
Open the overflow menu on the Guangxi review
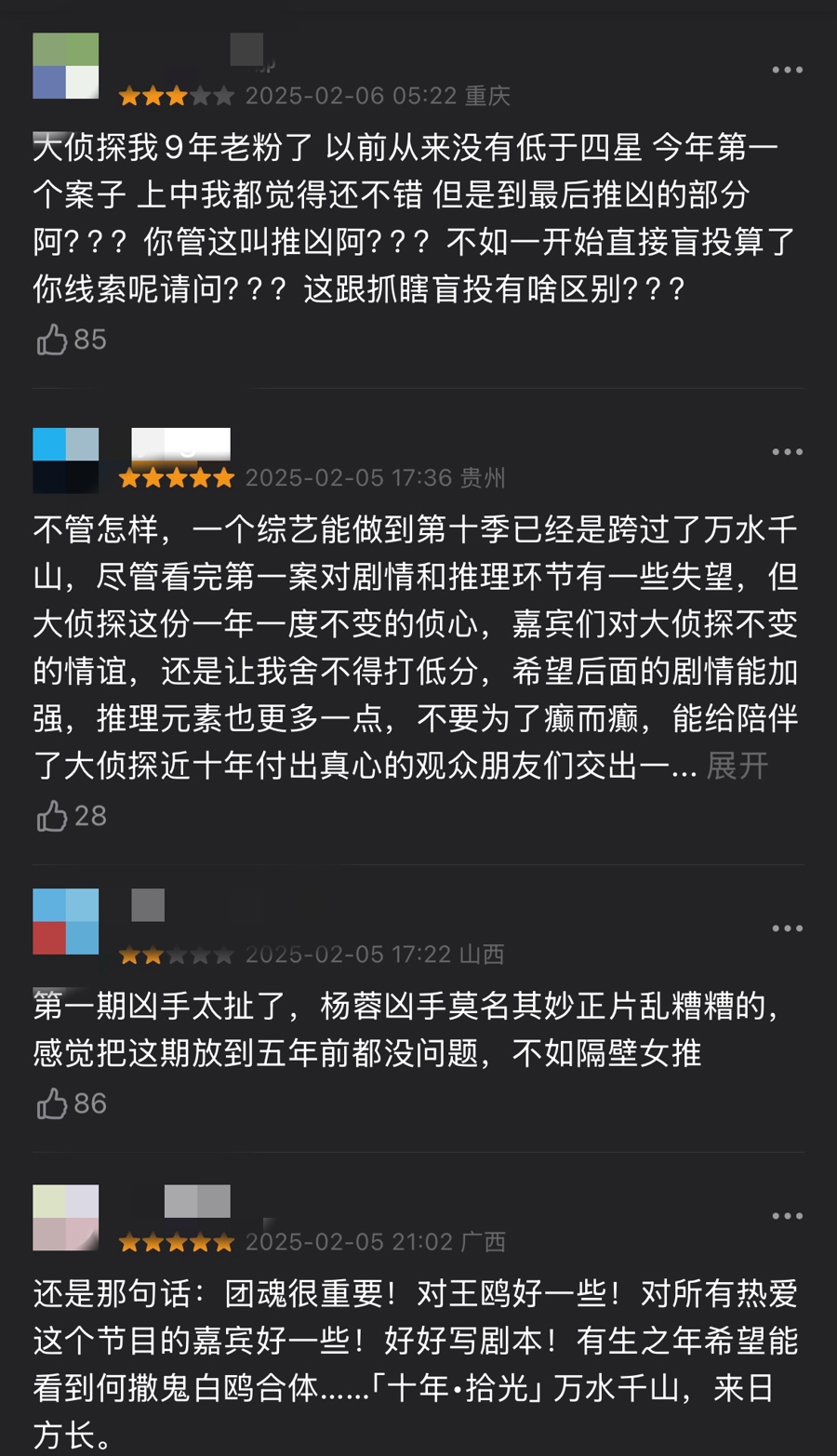[x=787, y=1216]
